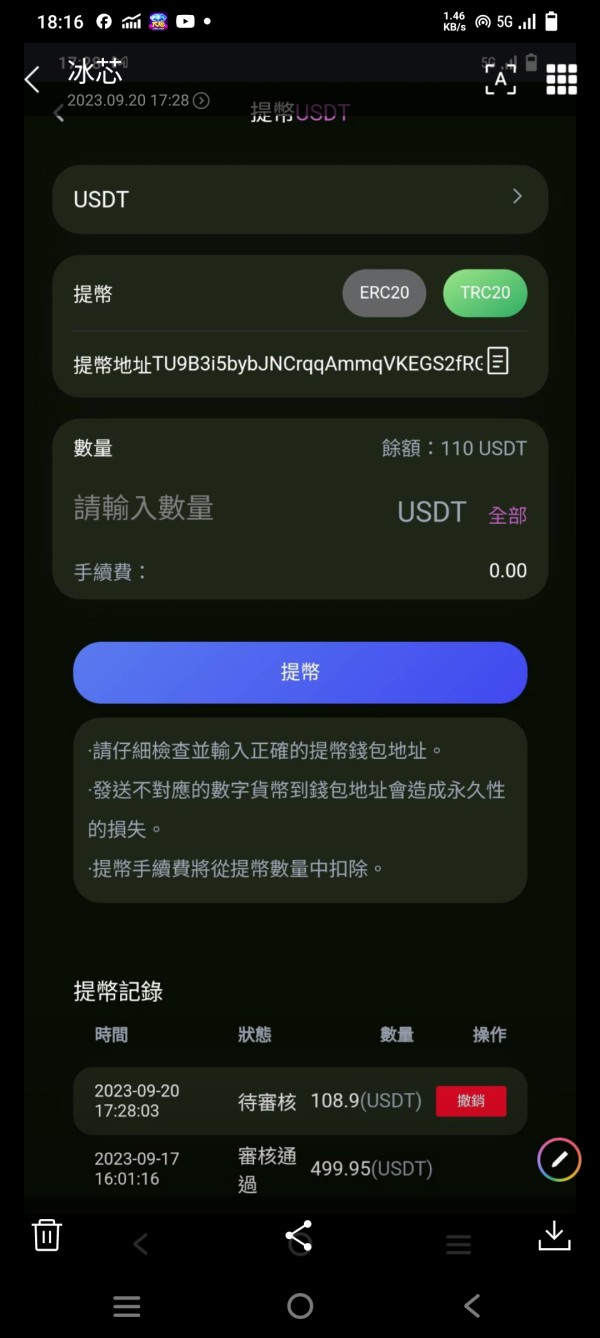
Task: Open the photo grid view
Action: click(x=561, y=79)
